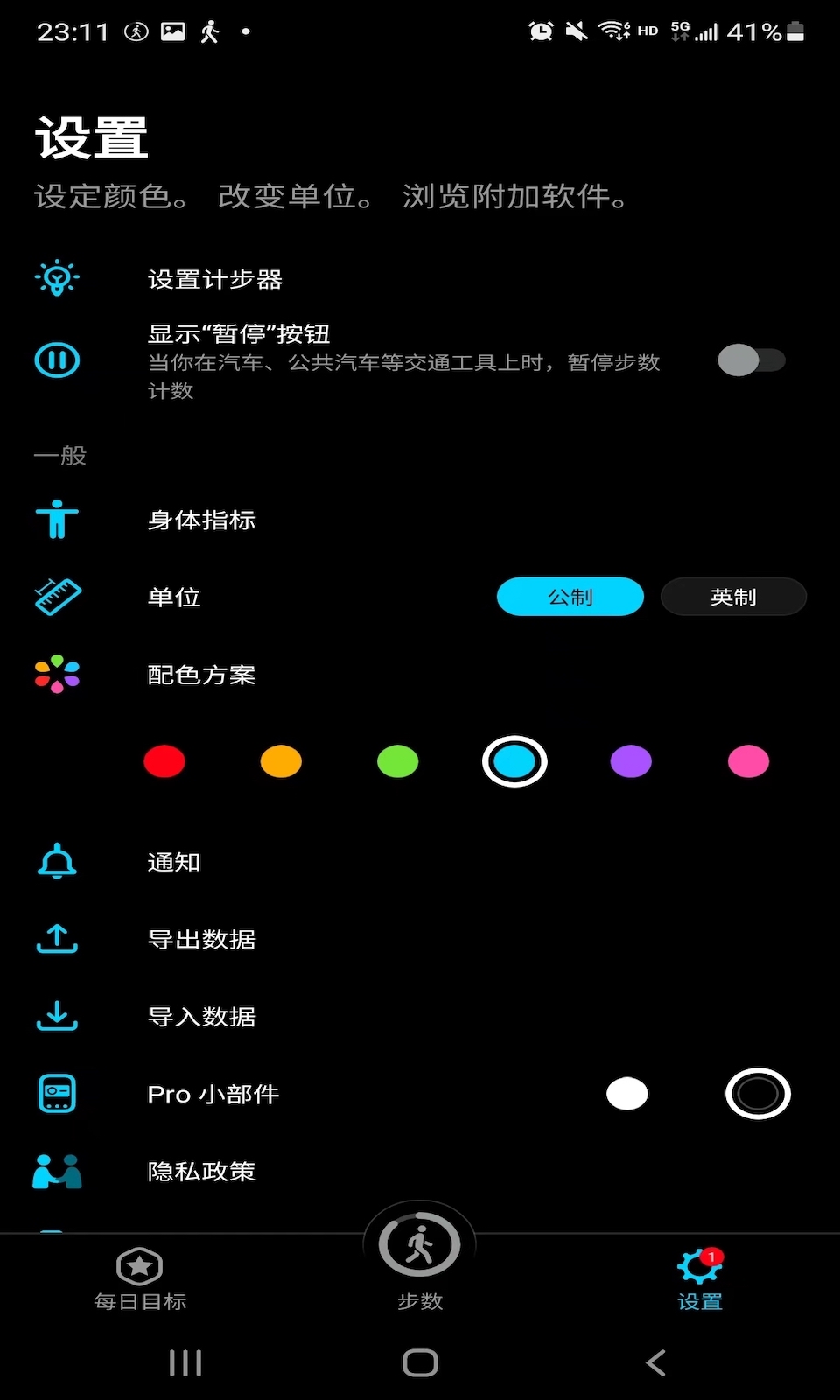The width and height of the screenshot is (840, 1400).
Task: Select the white Pro 小部件 style
Action: click(x=626, y=1093)
